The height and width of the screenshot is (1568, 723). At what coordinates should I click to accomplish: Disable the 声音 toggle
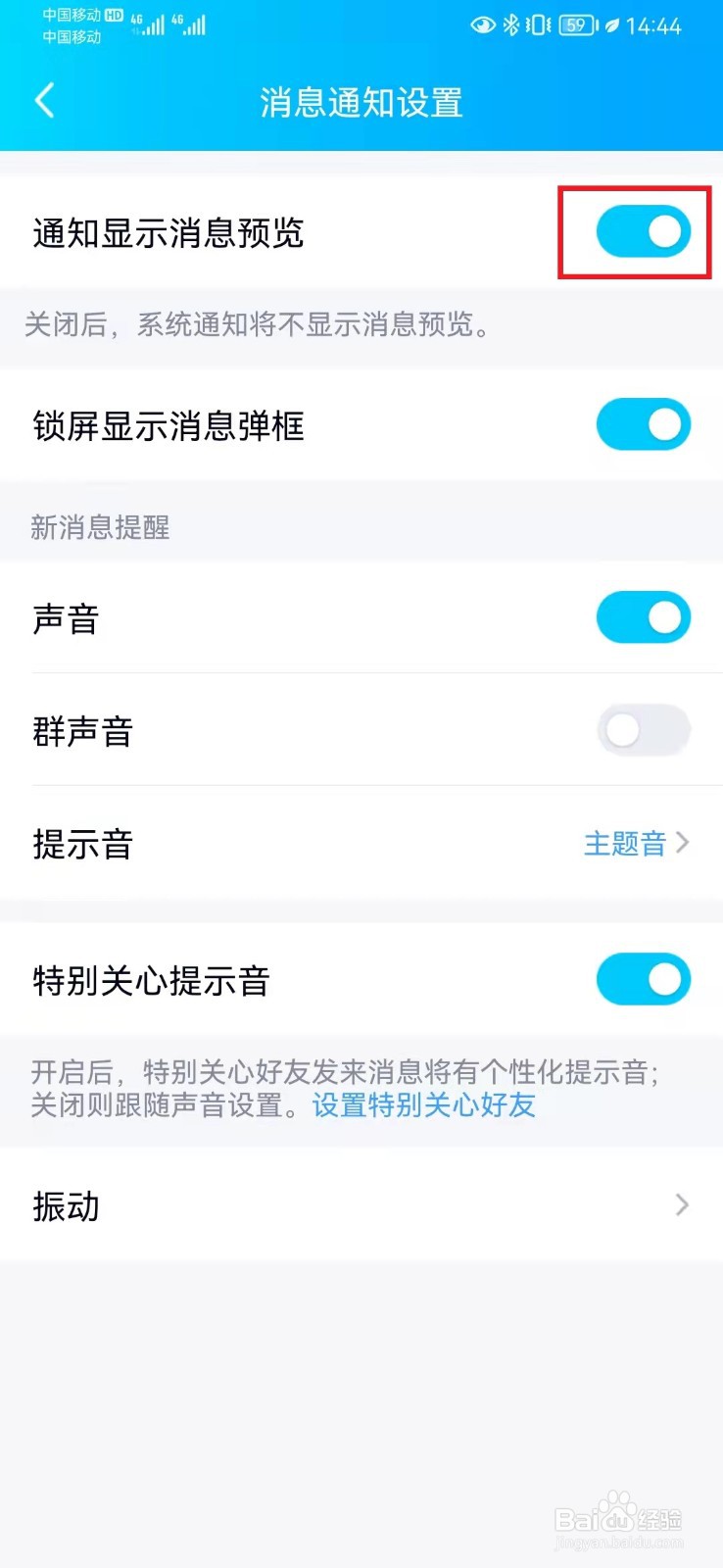click(x=642, y=617)
